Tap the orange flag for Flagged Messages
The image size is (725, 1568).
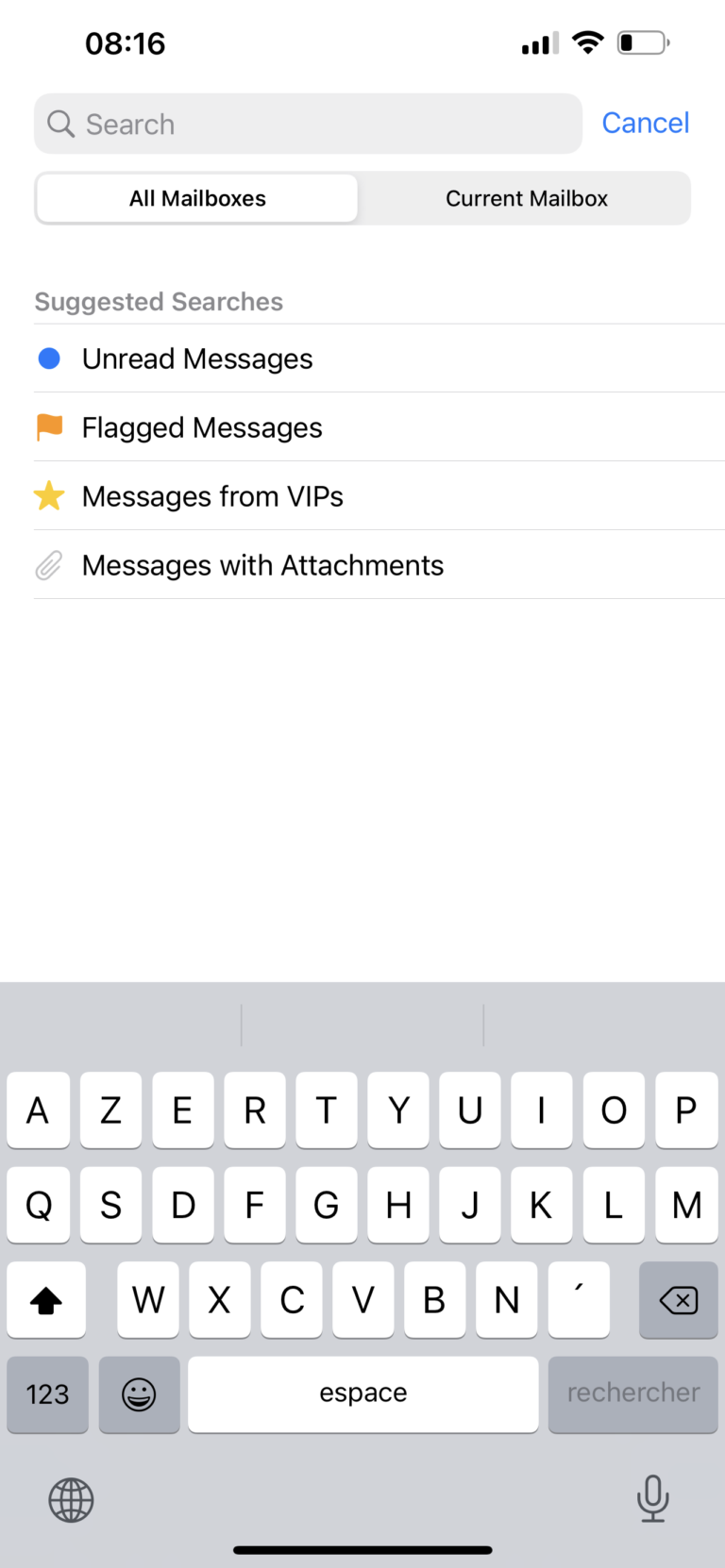tap(48, 426)
